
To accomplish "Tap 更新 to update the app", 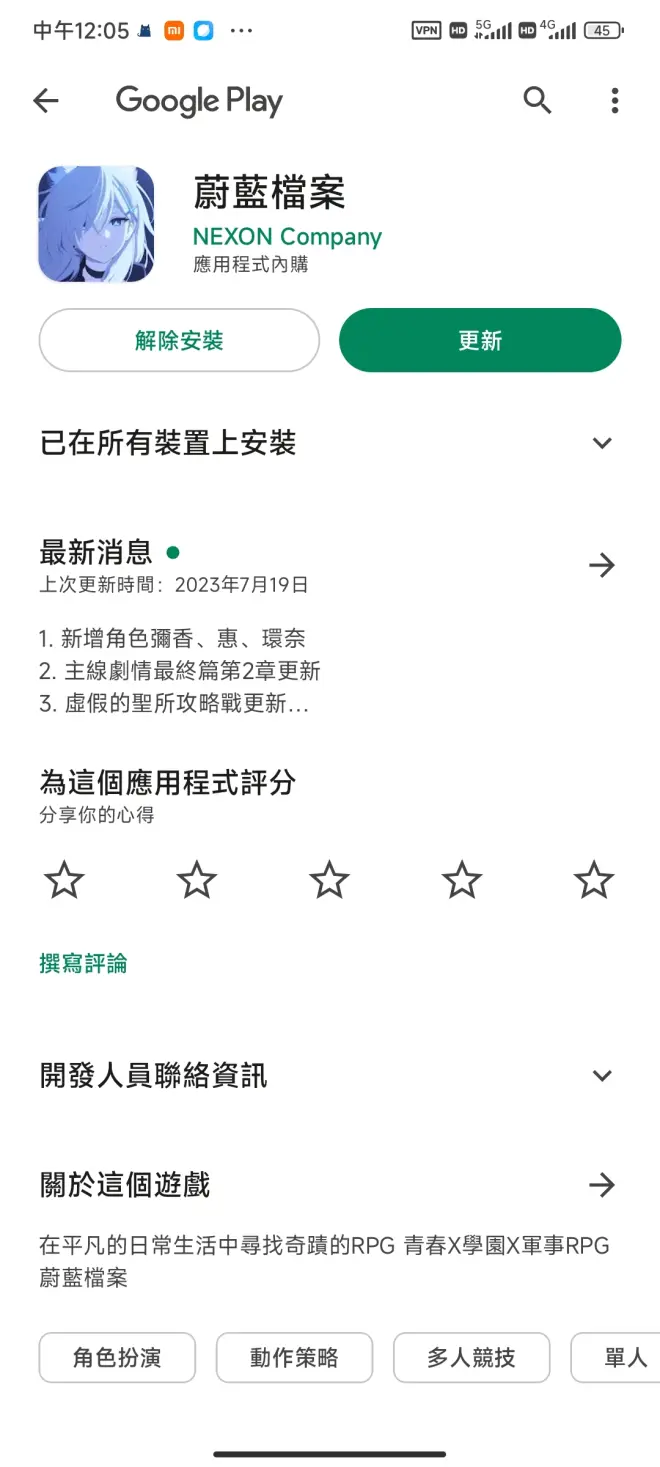I will [x=480, y=340].
